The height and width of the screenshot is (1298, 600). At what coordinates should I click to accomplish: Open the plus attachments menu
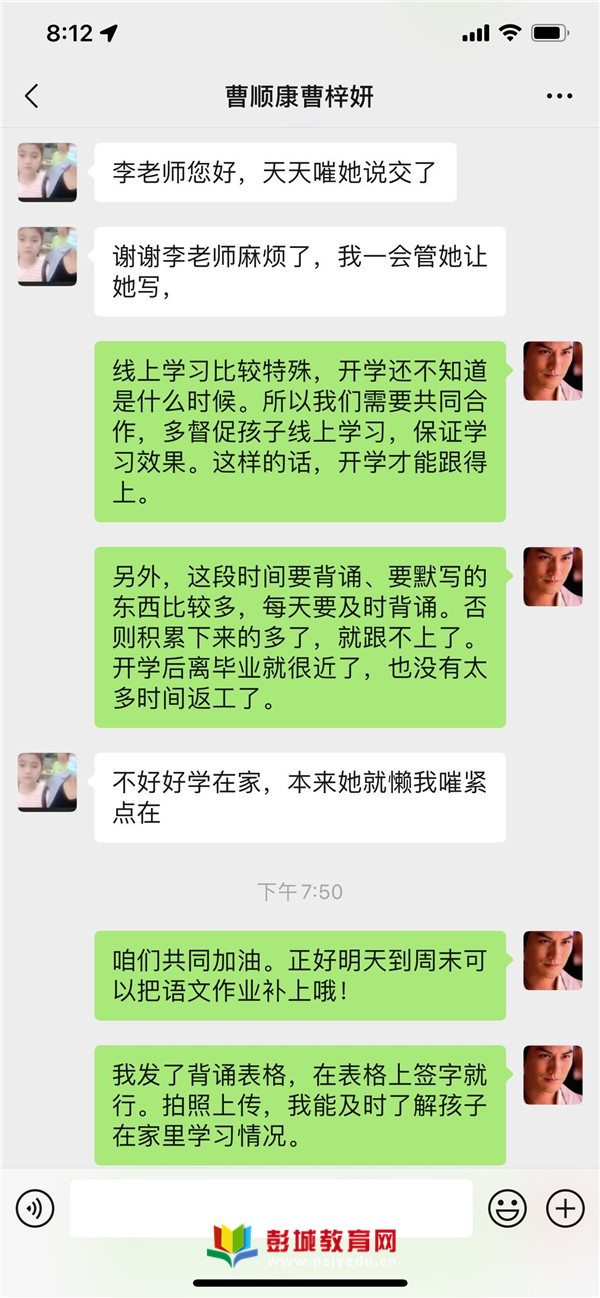[x=565, y=1209]
